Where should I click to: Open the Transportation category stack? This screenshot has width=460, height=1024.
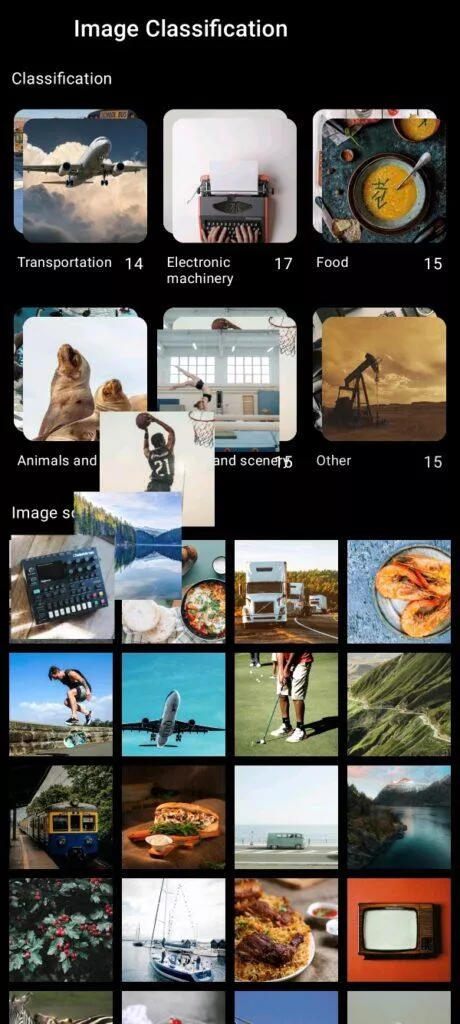pos(81,176)
